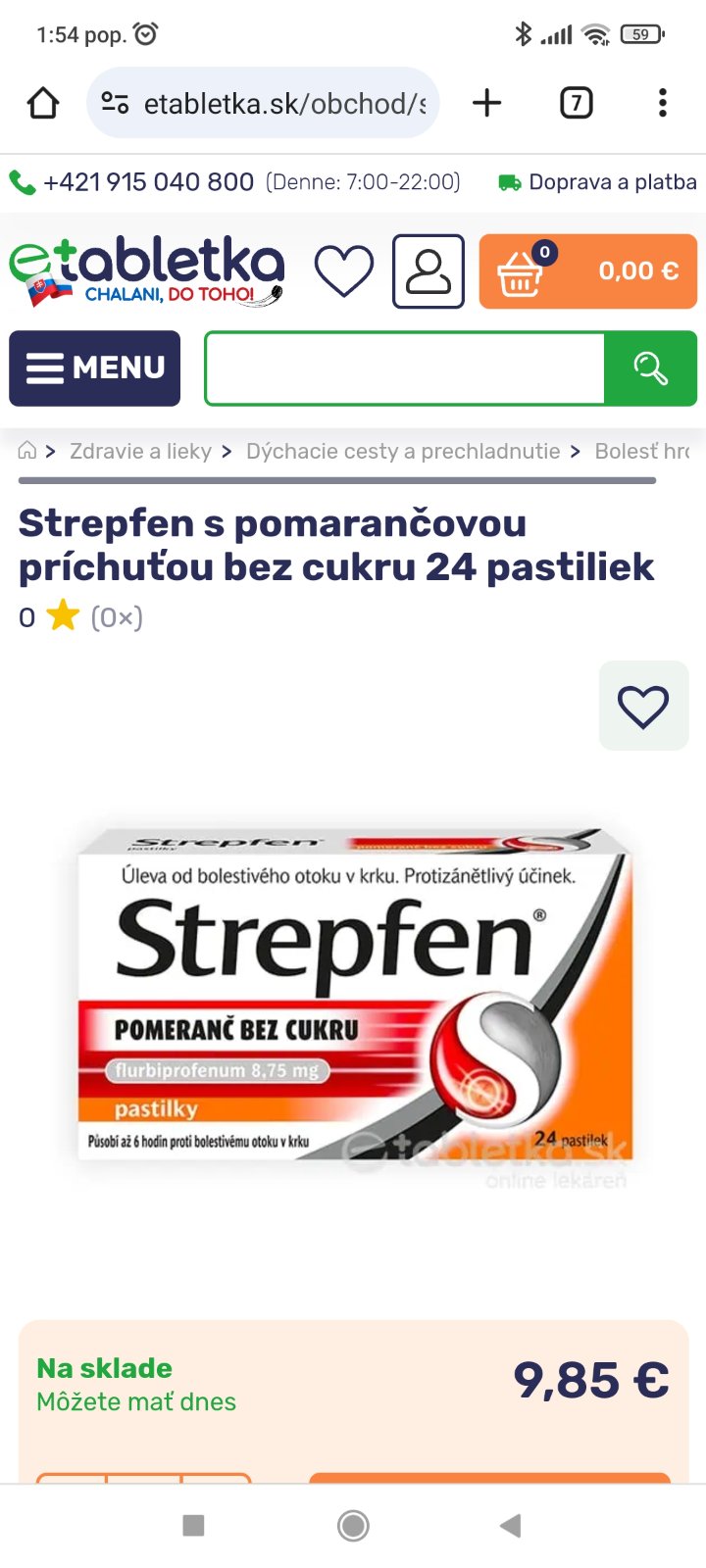706x1568 pixels.
Task: Show the open tabs switcher
Action: pos(576,103)
